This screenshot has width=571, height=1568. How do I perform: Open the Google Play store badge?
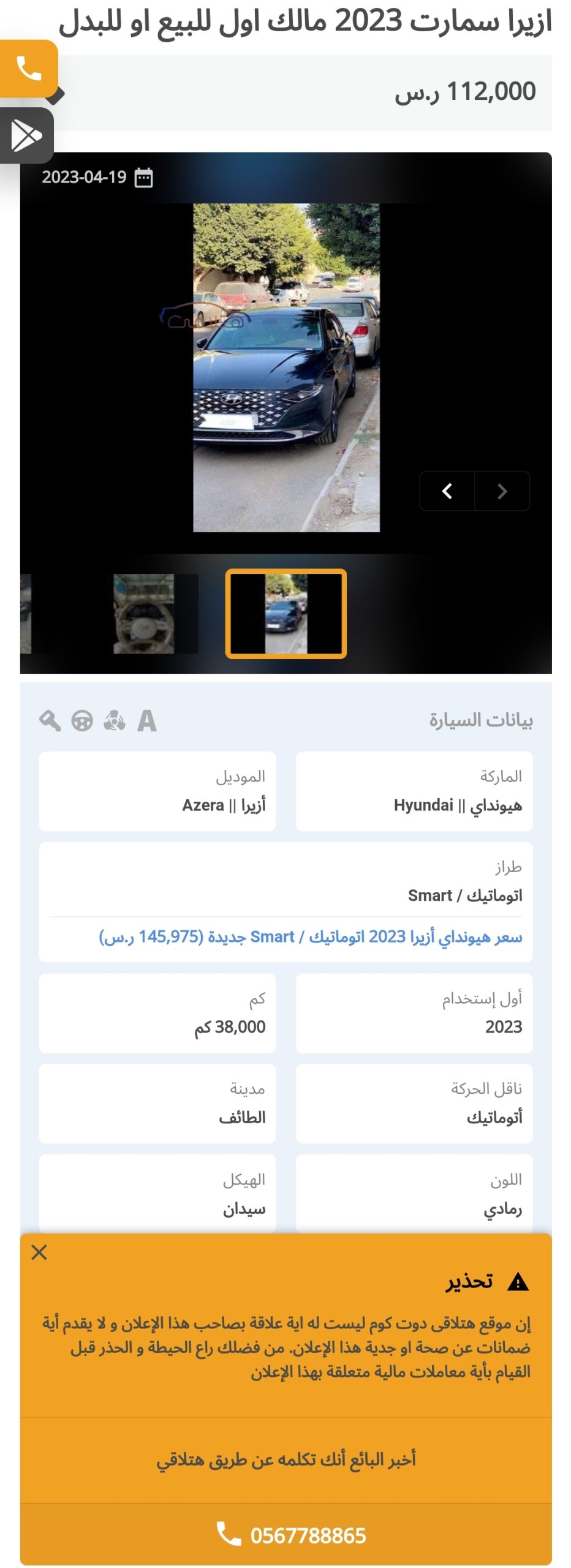pos(26,135)
